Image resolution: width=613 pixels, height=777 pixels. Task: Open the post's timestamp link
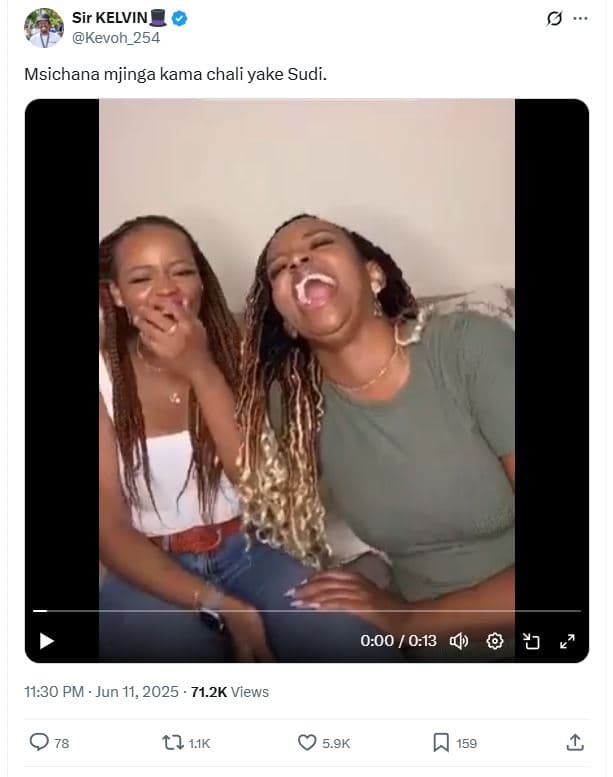(x=101, y=691)
